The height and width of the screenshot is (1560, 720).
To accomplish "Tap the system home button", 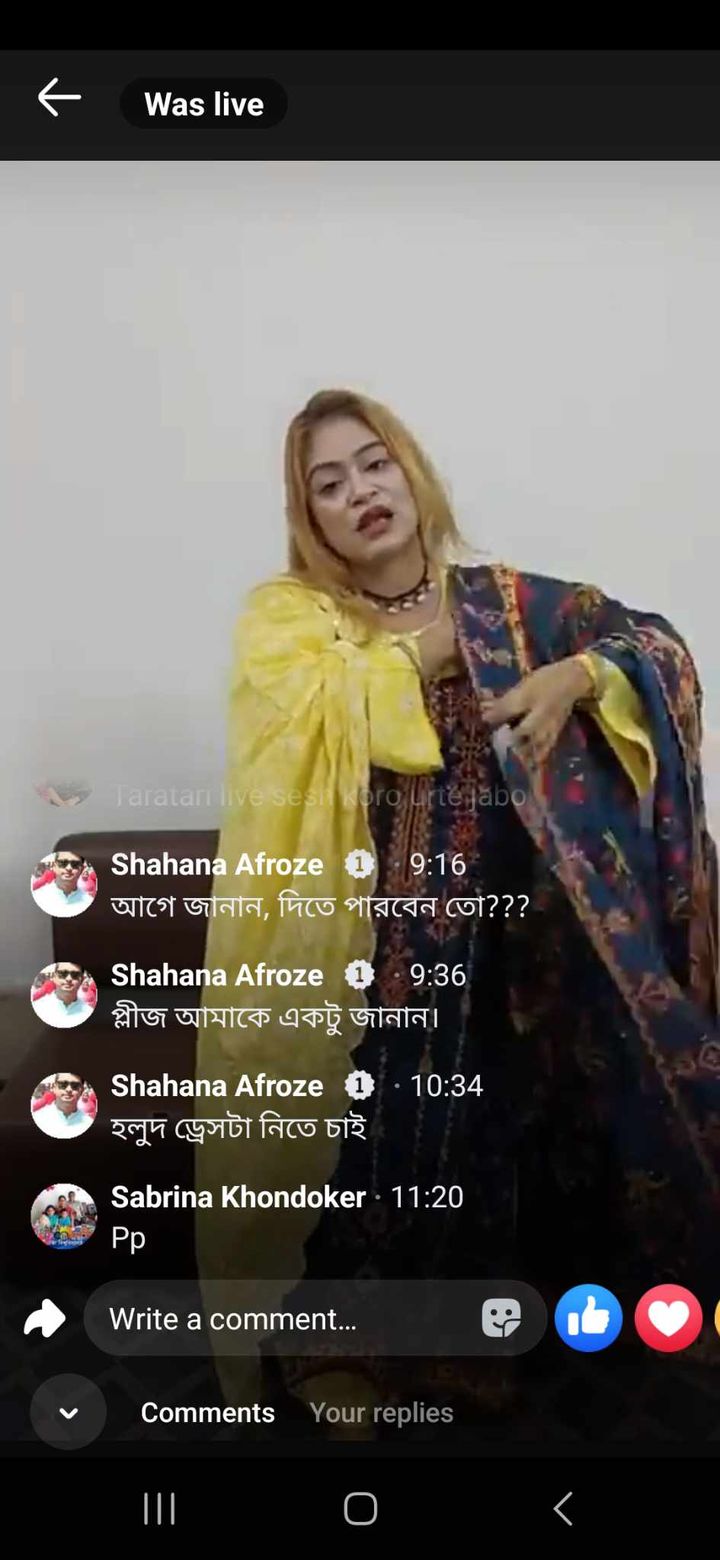I will (360, 1508).
